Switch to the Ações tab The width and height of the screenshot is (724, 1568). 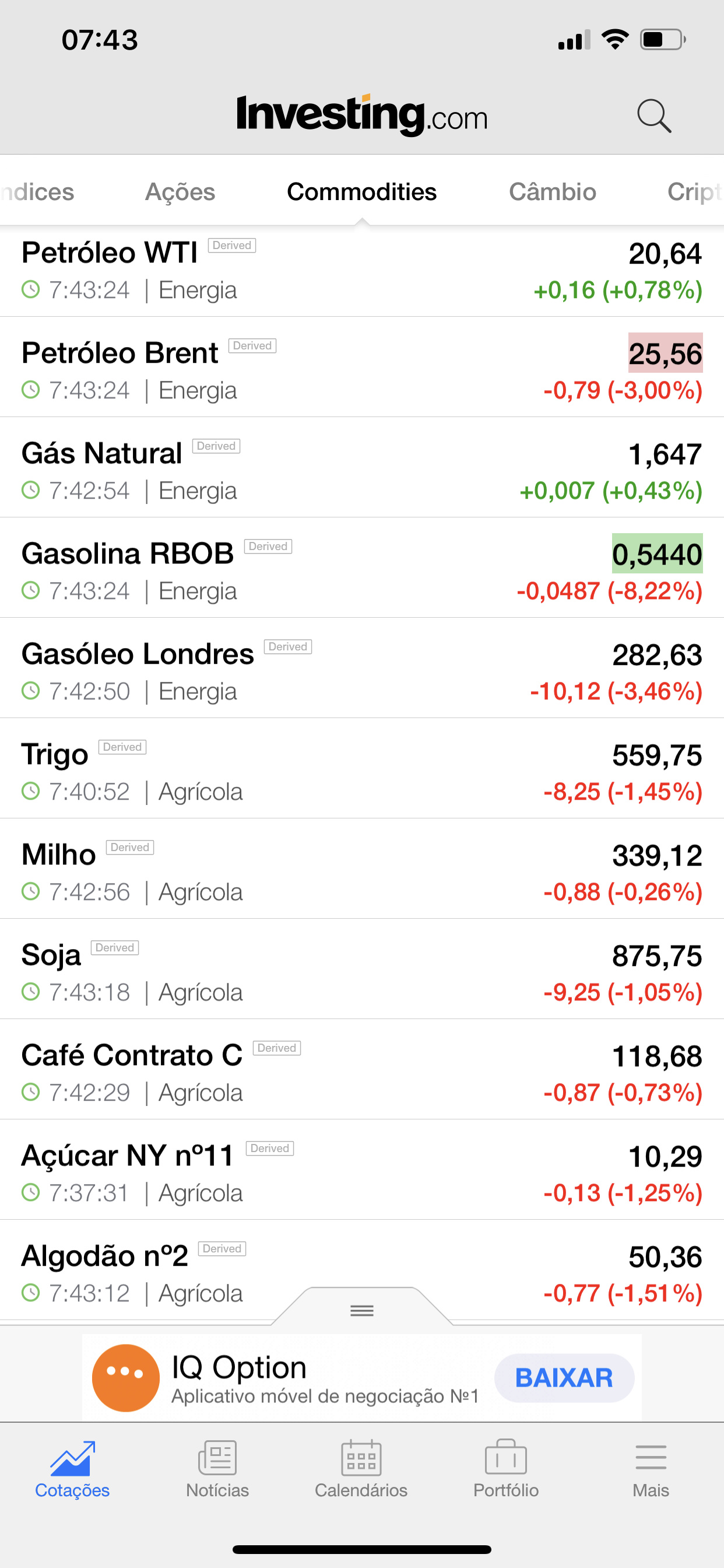pos(180,192)
